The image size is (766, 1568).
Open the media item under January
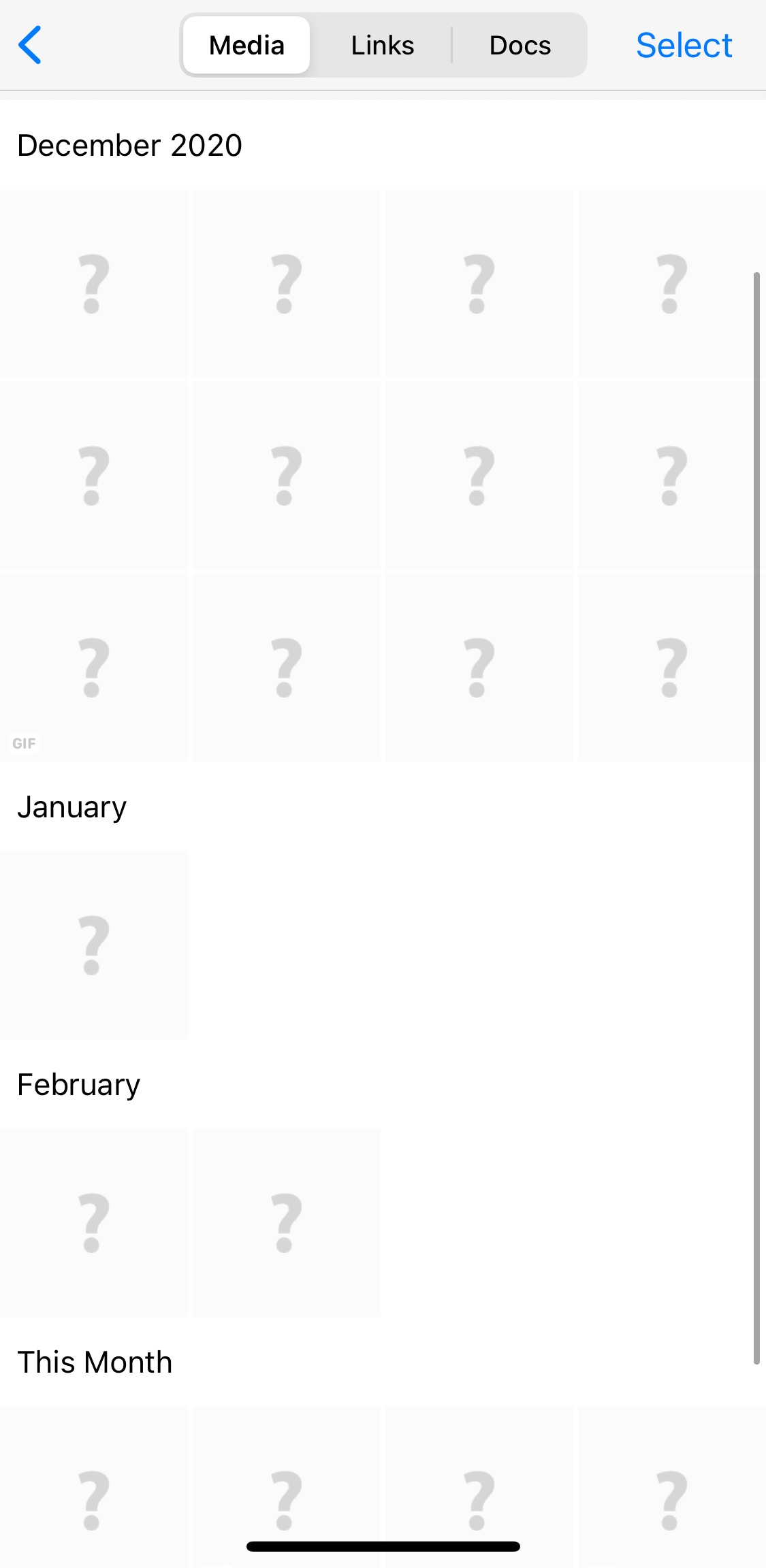coord(93,945)
